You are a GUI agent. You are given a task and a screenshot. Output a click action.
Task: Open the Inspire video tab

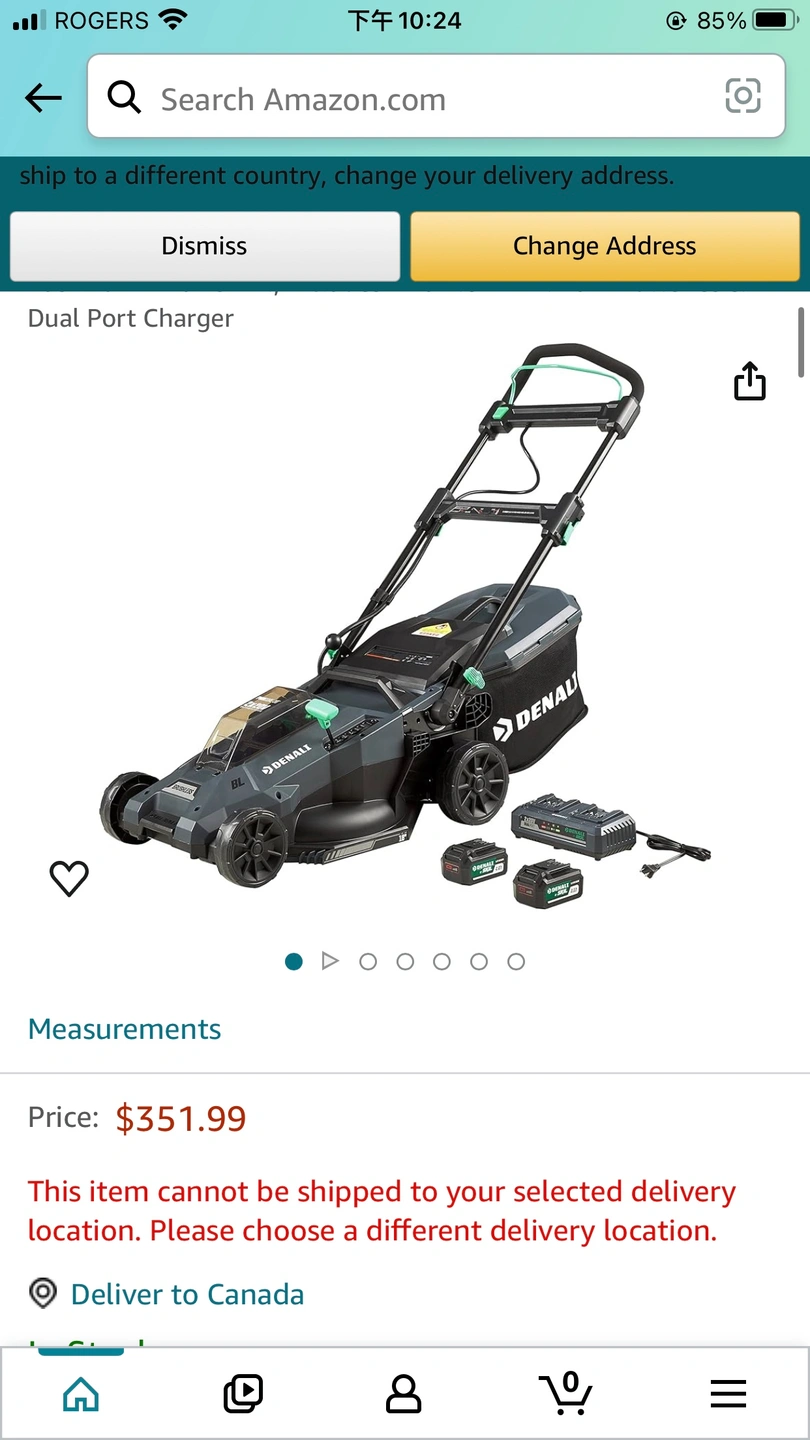(243, 1393)
